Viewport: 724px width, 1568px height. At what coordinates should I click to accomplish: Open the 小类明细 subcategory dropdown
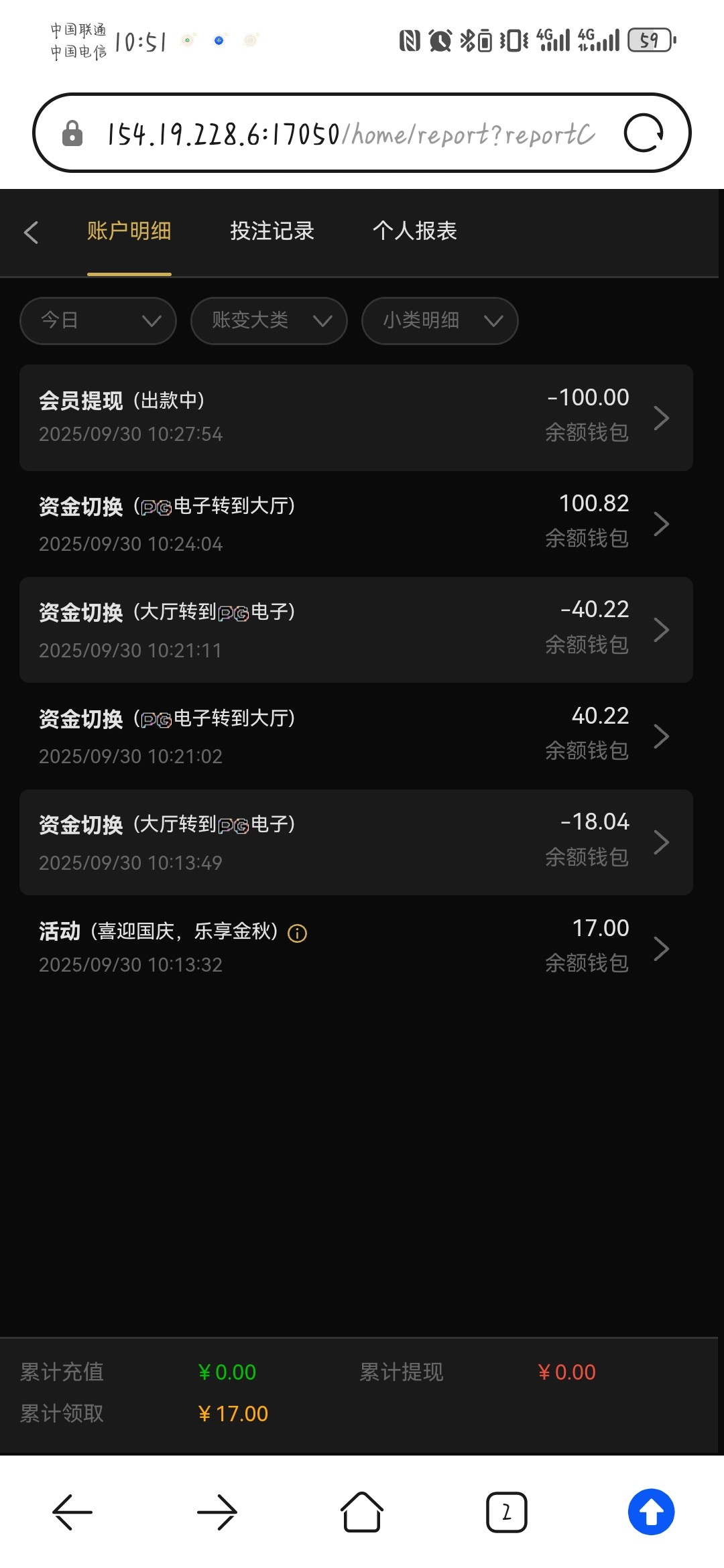click(439, 320)
